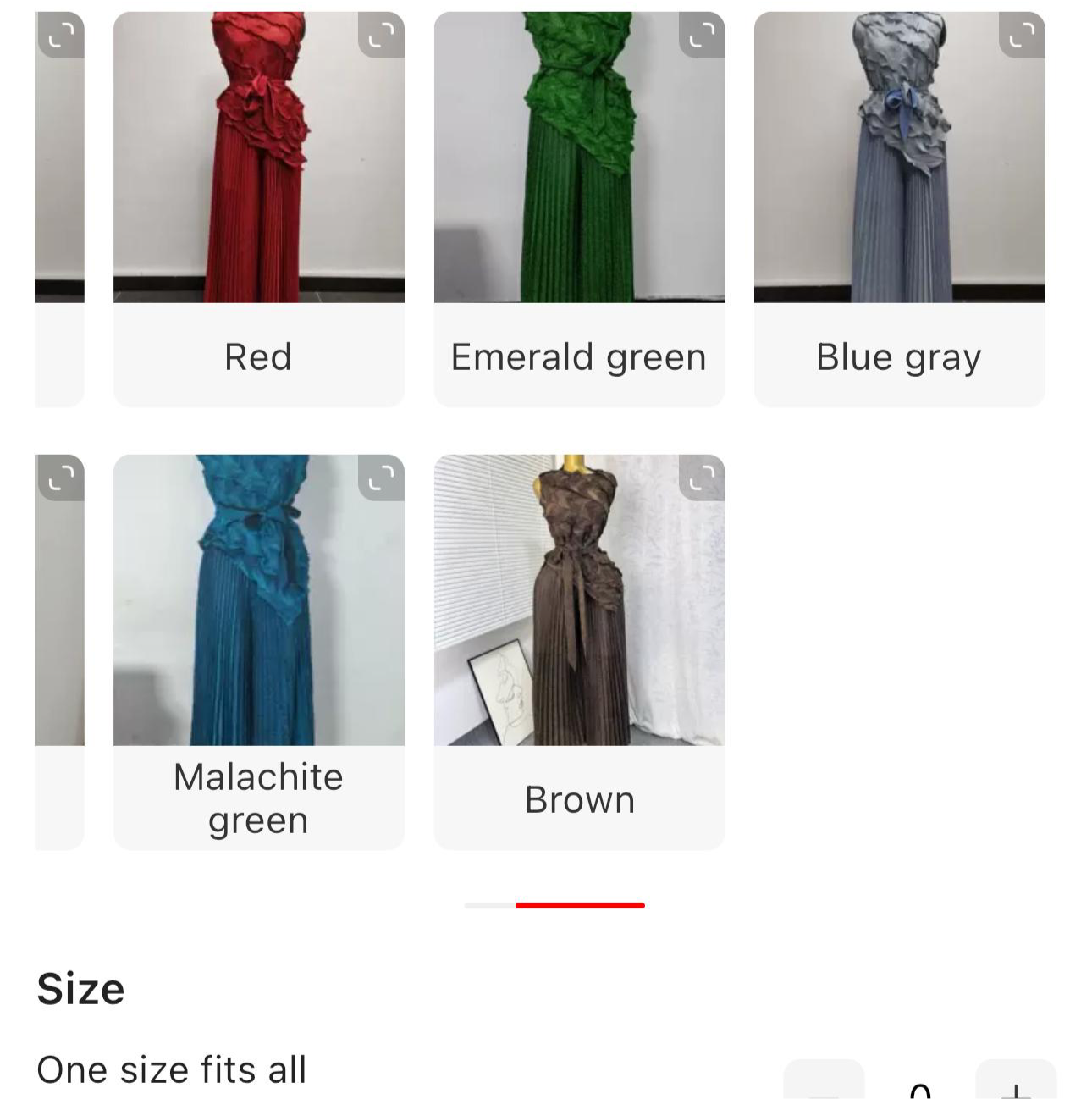1092x1099 pixels.
Task: Enlarge the Emerald green outfit photo
Action: (702, 35)
